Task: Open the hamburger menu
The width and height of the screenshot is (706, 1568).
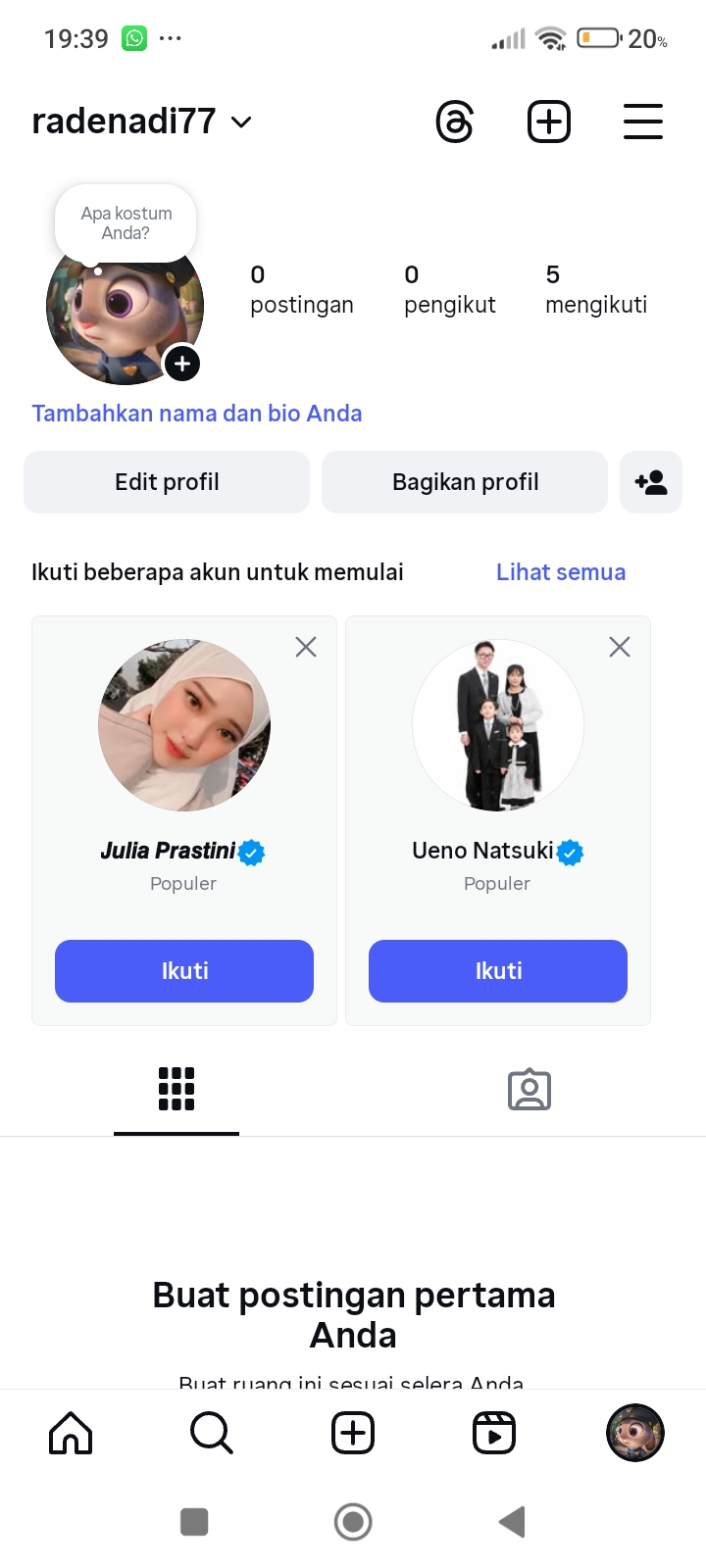Action: [x=643, y=122]
